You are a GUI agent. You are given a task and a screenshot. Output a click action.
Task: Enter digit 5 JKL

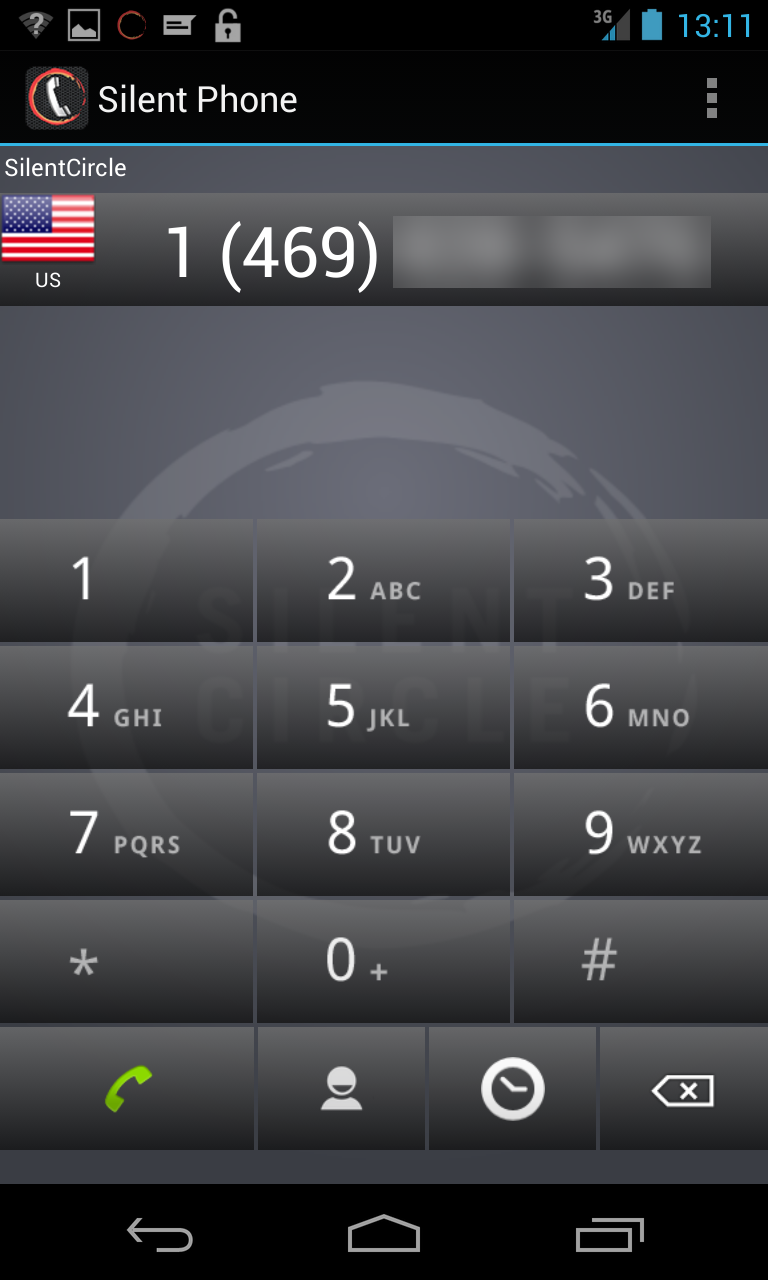pos(384,707)
